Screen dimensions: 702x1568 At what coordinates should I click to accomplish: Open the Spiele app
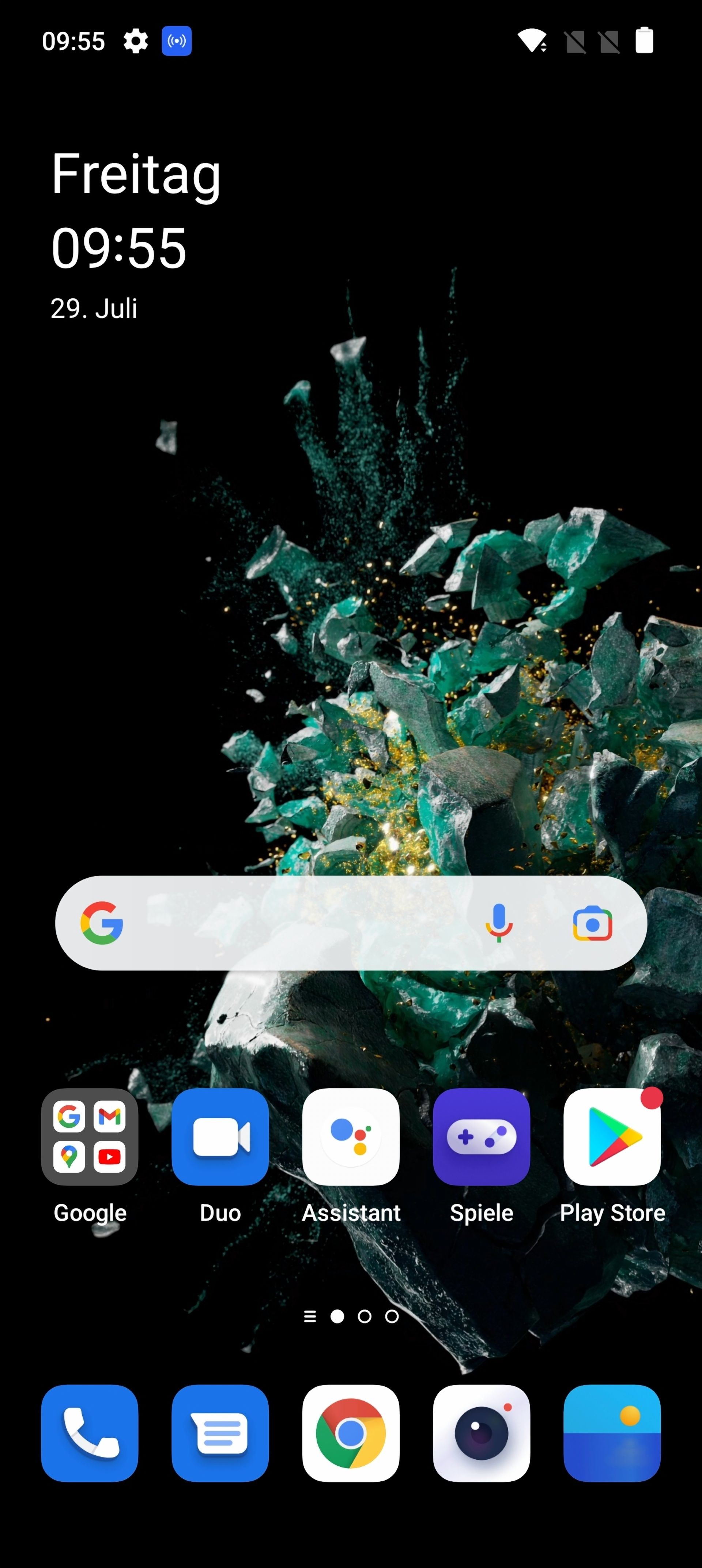(481, 1137)
